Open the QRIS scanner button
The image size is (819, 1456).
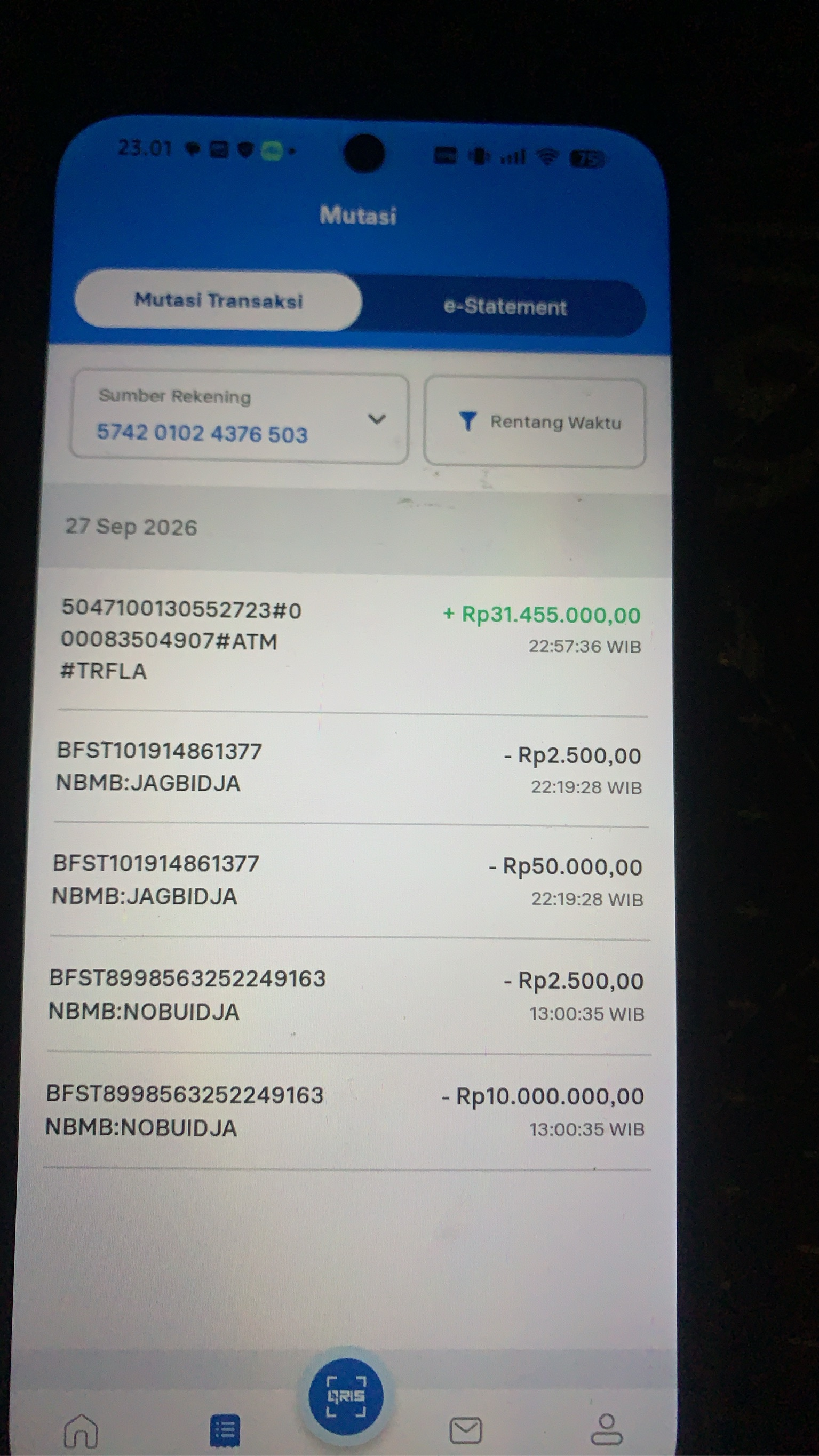click(346, 1396)
